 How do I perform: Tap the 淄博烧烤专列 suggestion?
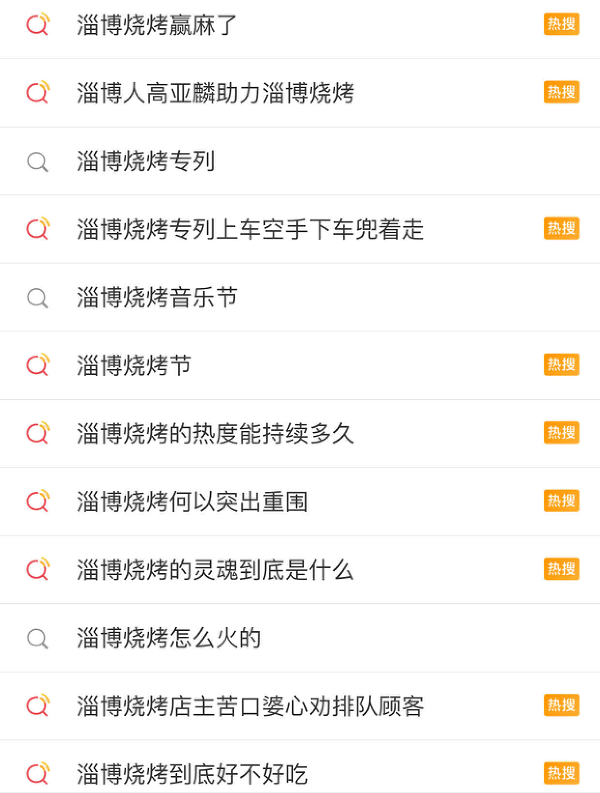[x=146, y=161]
